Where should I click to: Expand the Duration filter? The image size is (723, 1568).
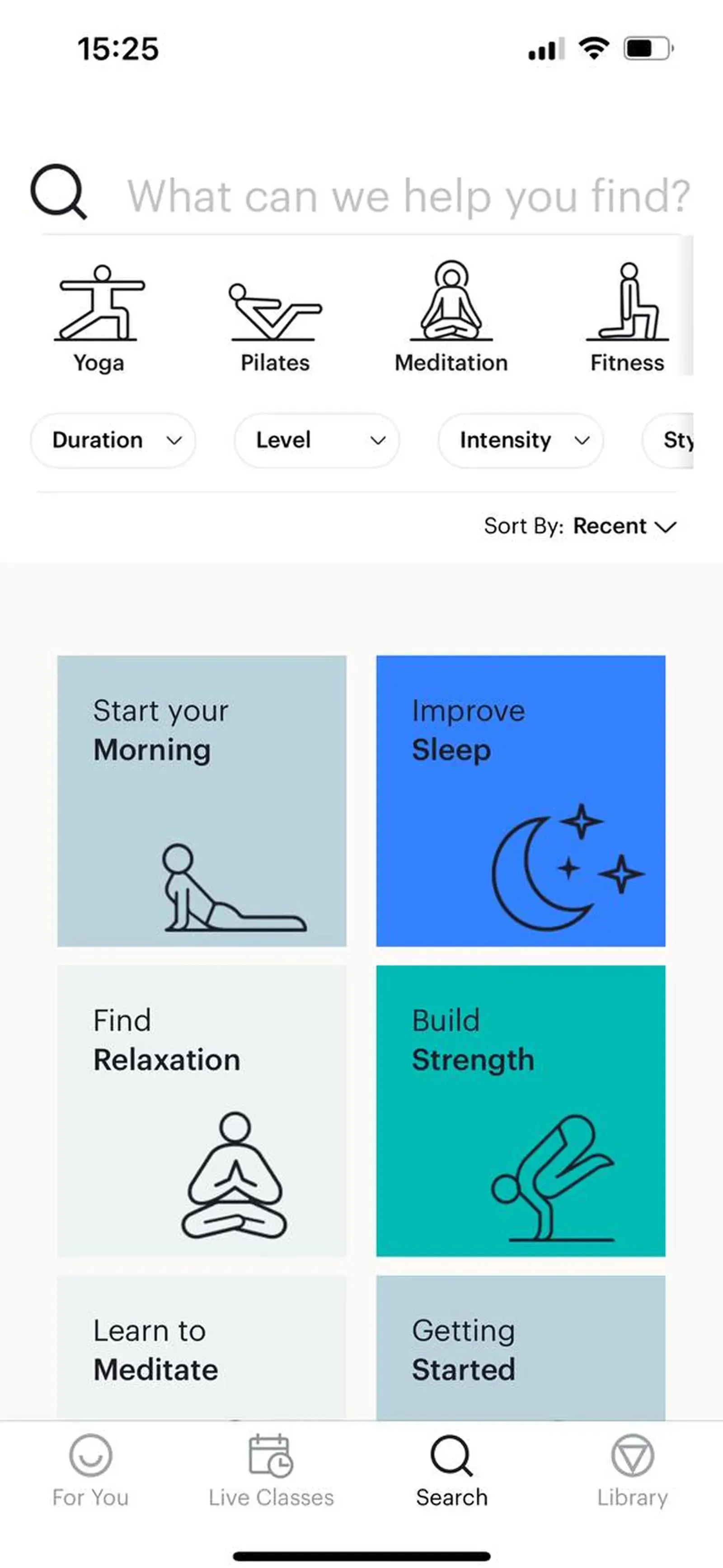click(113, 440)
